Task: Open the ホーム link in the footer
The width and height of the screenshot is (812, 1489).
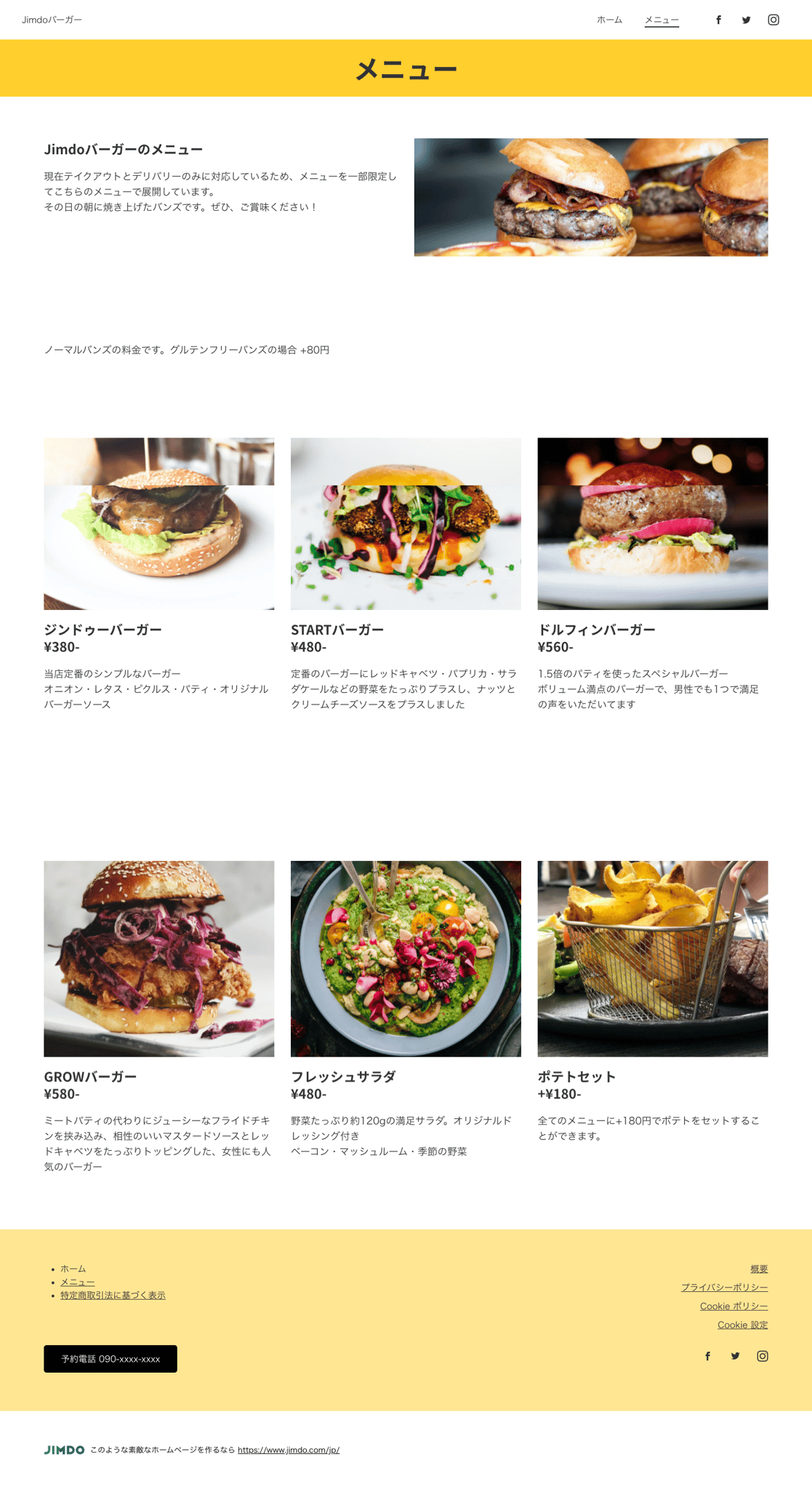Action: (x=73, y=1269)
